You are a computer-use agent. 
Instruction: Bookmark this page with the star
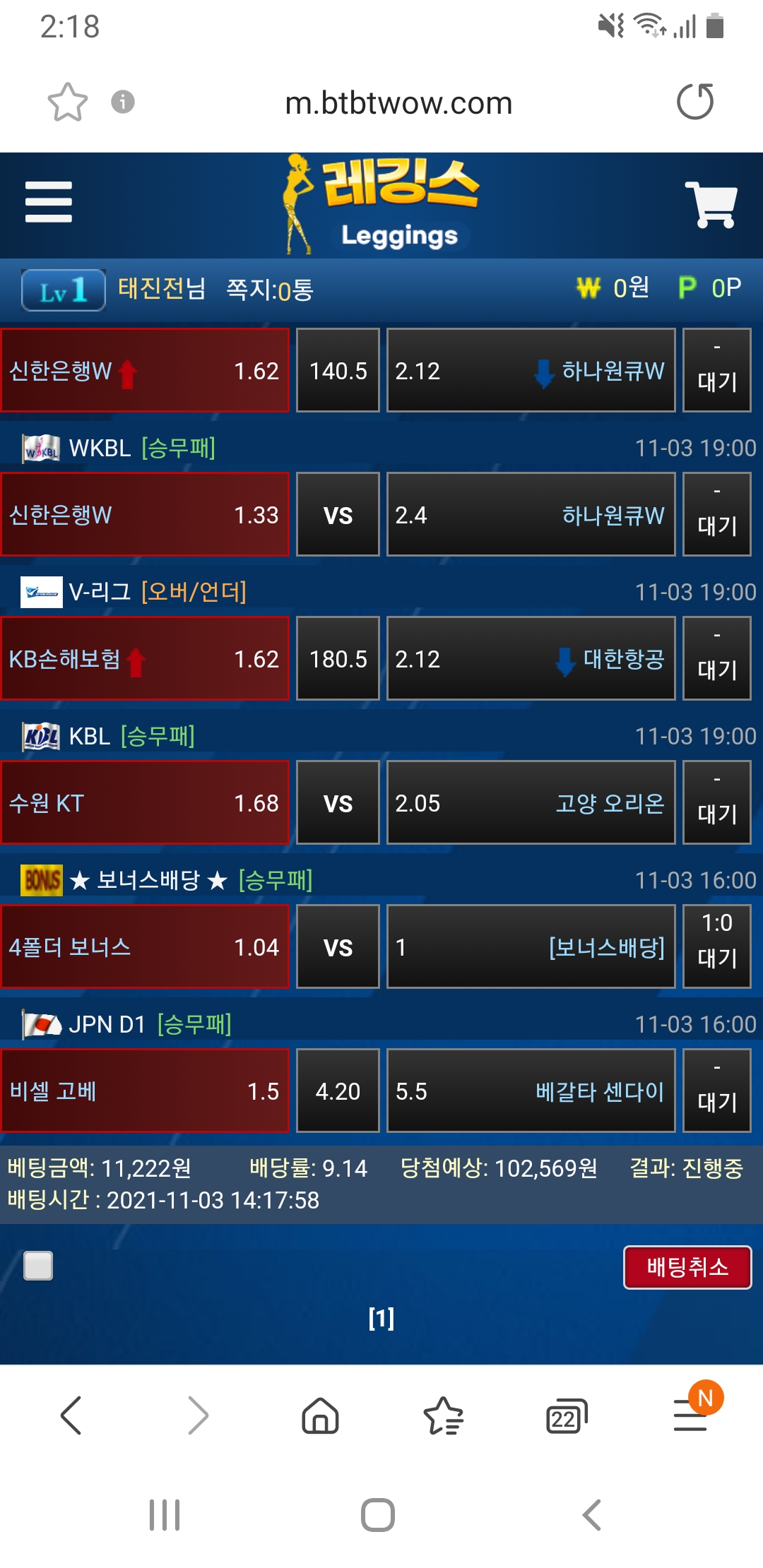pyautogui.click(x=67, y=102)
